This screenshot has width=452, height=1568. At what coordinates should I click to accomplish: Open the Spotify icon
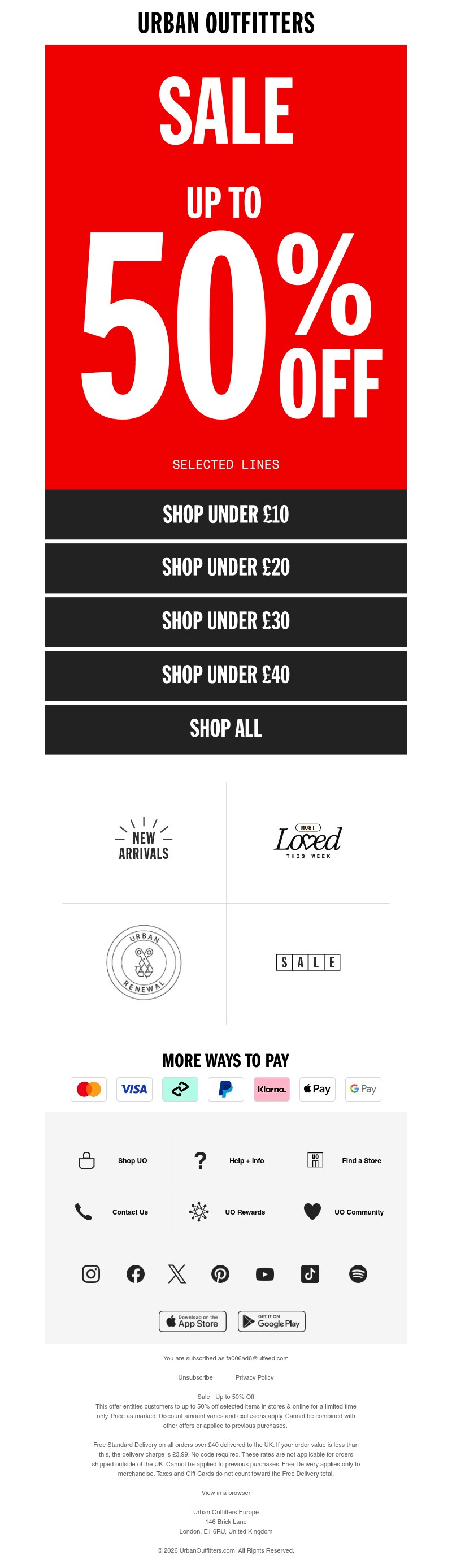[358, 1273]
